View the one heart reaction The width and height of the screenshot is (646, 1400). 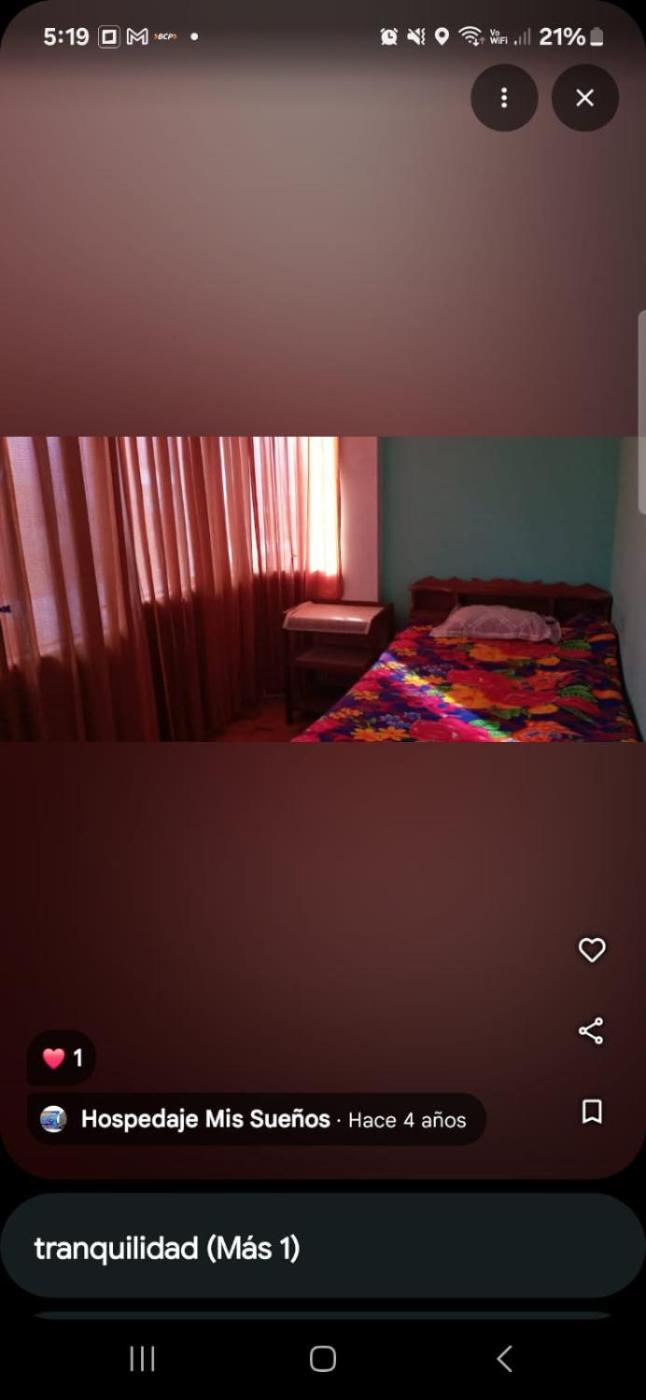click(62, 1058)
